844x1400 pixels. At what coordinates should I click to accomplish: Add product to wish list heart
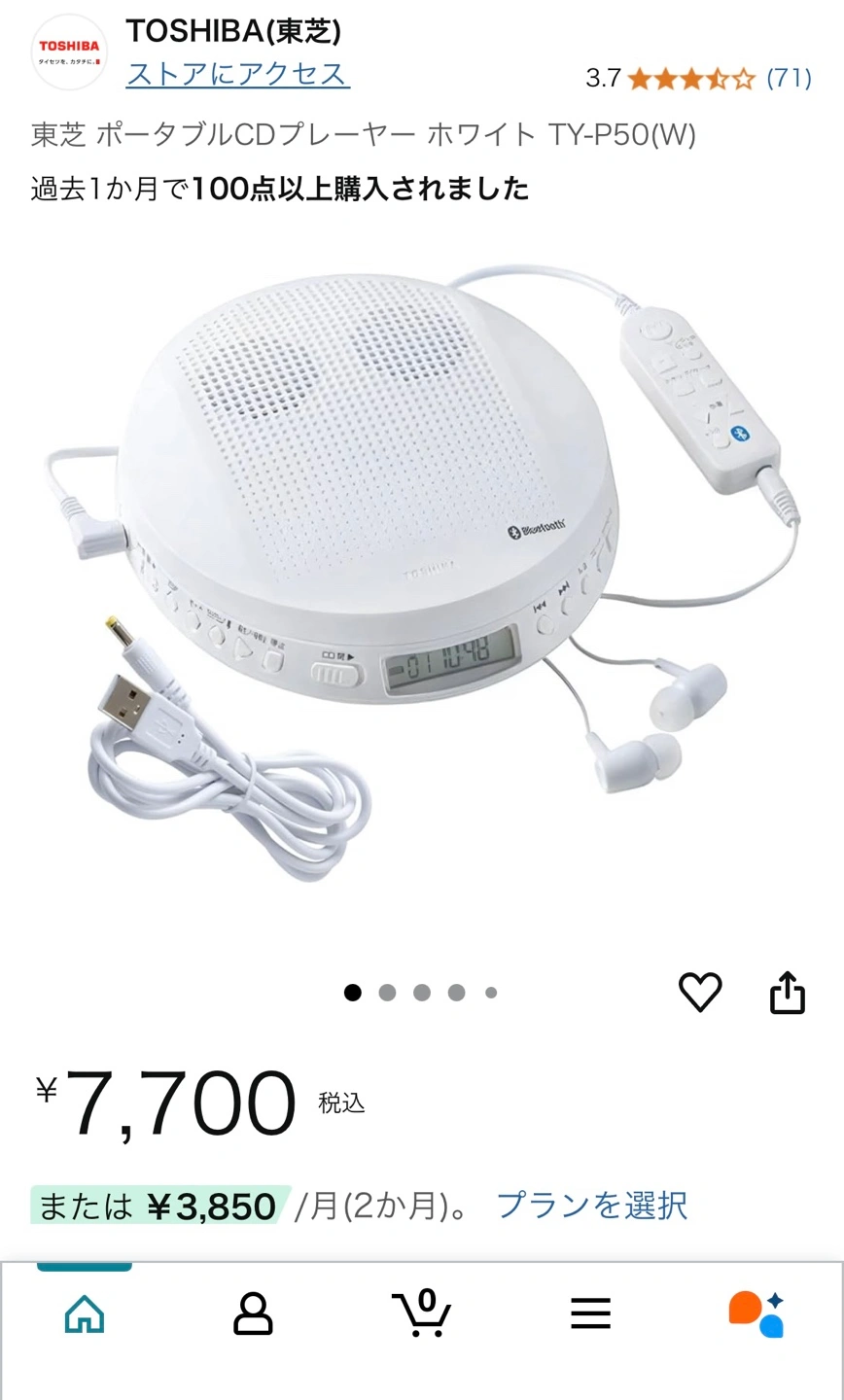click(700, 993)
